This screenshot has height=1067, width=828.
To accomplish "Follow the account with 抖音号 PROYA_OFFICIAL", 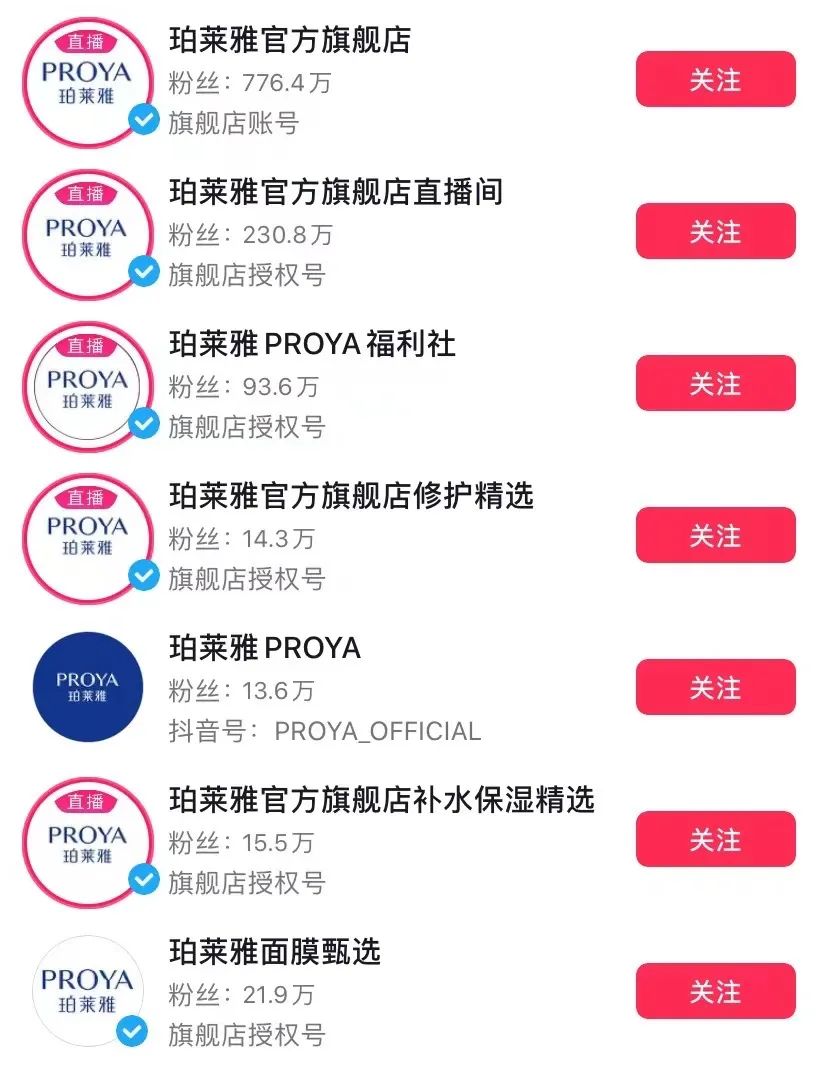I will coord(715,688).
